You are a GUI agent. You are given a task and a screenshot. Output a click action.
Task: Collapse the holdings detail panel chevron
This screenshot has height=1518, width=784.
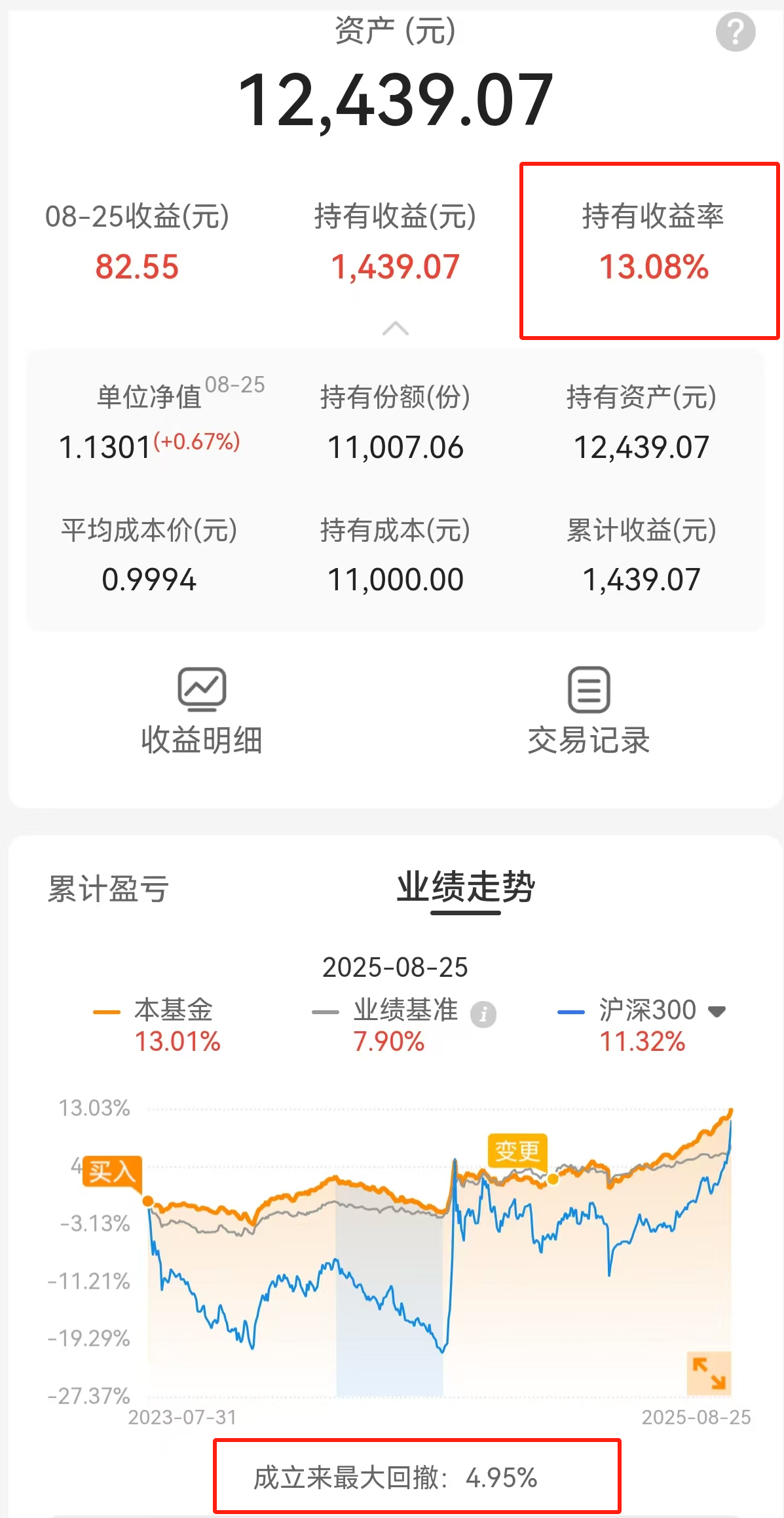click(x=396, y=328)
